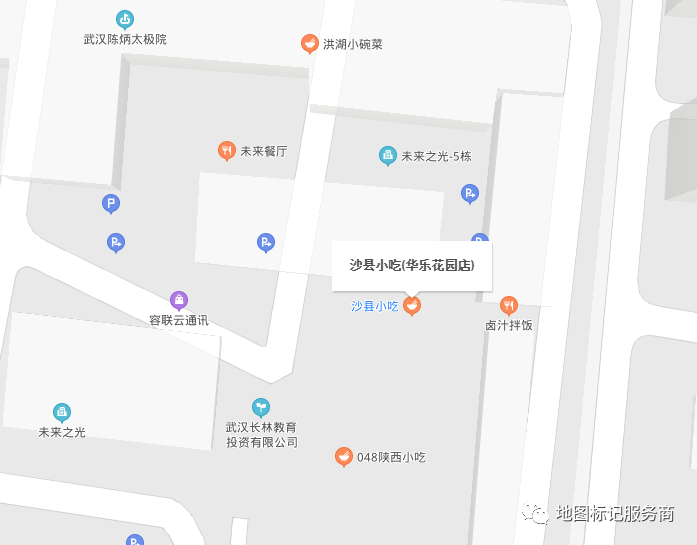Tap the 武汉长林教育投资有限公司 marker
Screen dimensions: 697x545
point(261,407)
